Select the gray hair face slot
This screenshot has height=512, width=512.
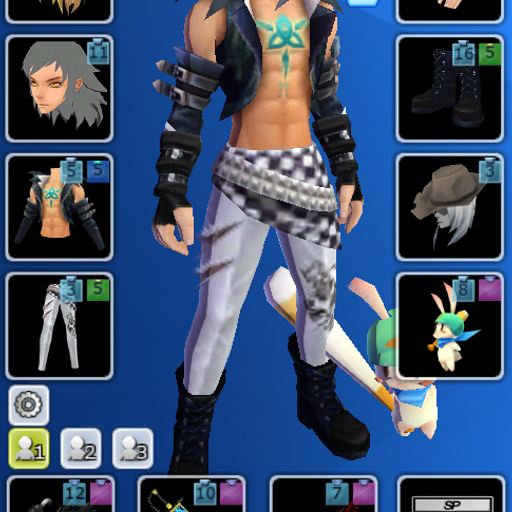(x=59, y=89)
